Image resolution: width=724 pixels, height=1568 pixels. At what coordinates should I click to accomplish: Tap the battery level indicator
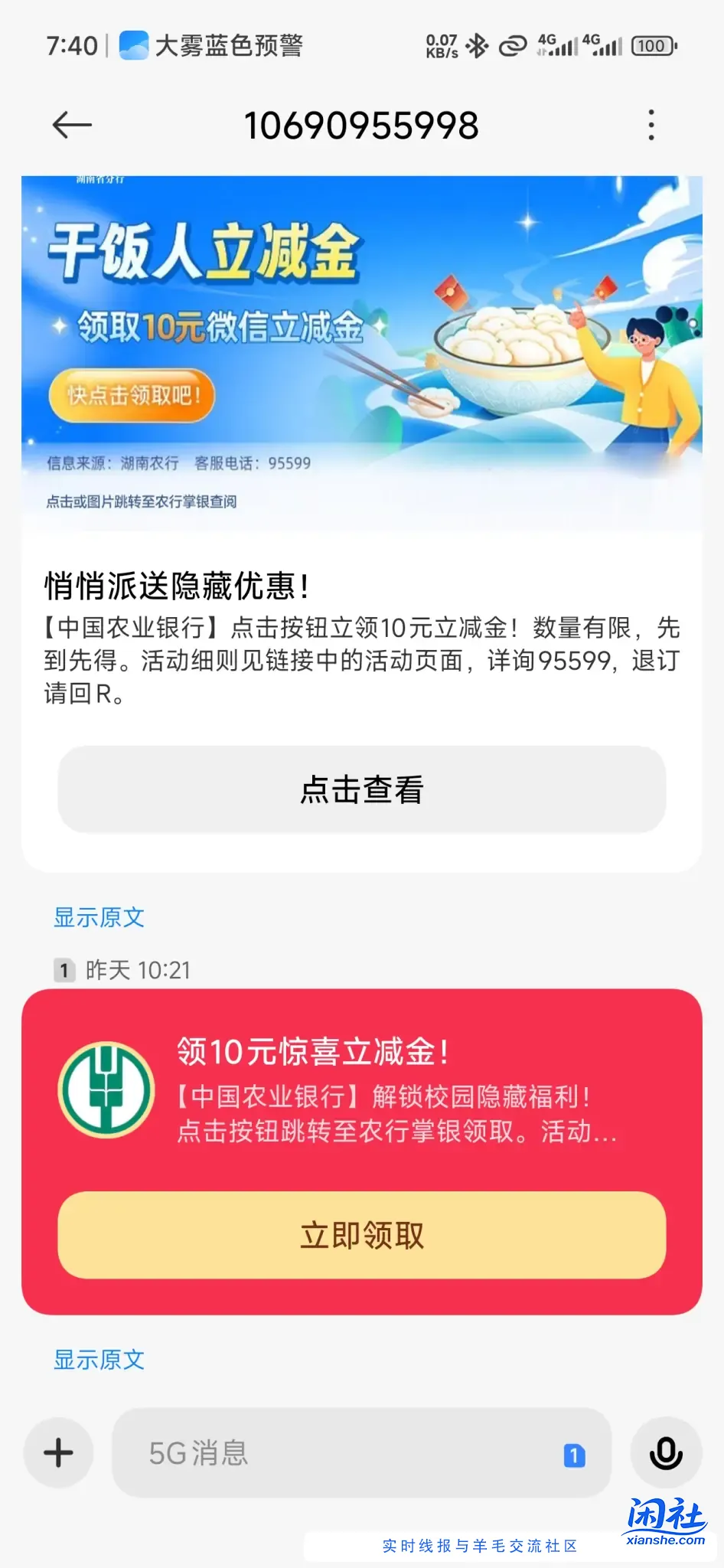click(x=652, y=46)
